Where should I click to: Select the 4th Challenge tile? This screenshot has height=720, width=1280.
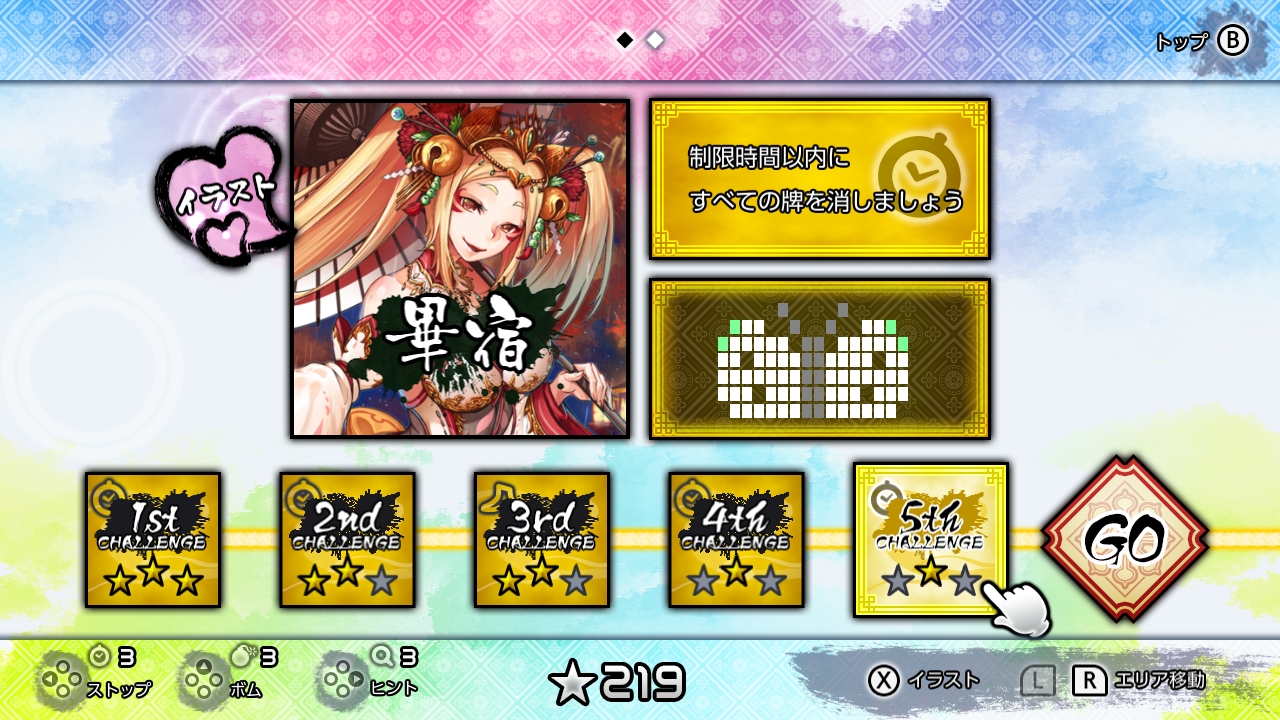coord(736,540)
